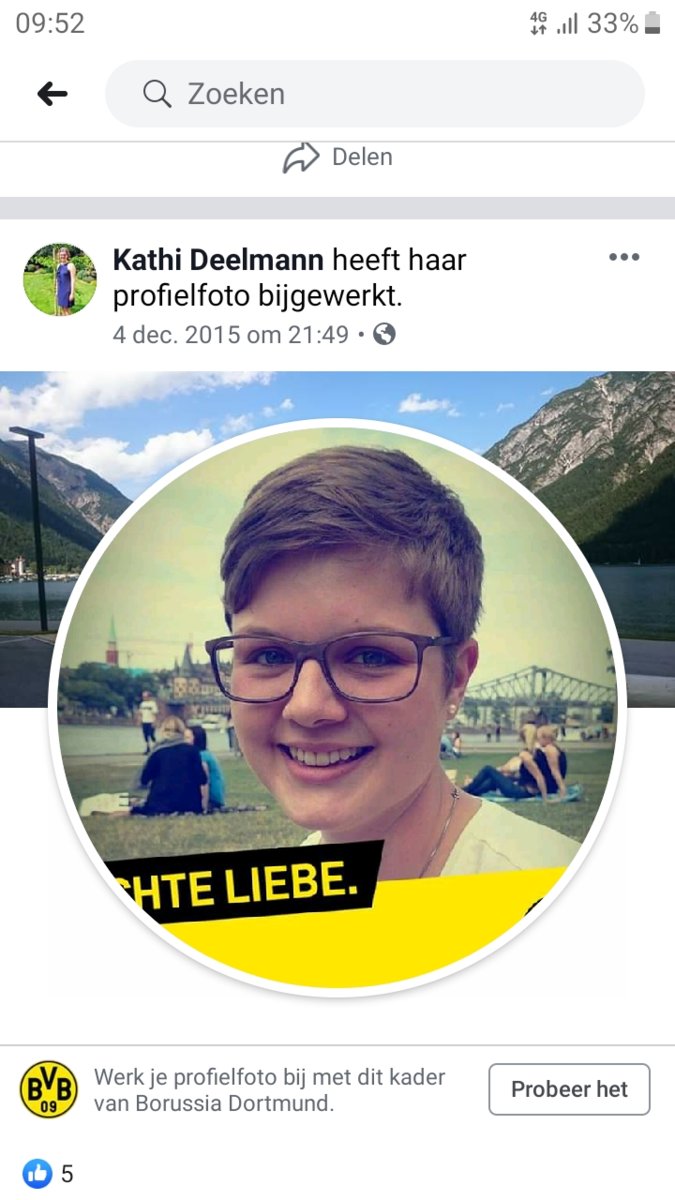The image size is (675, 1200).
Task: Open the Zoeken search field
Action: point(374,94)
